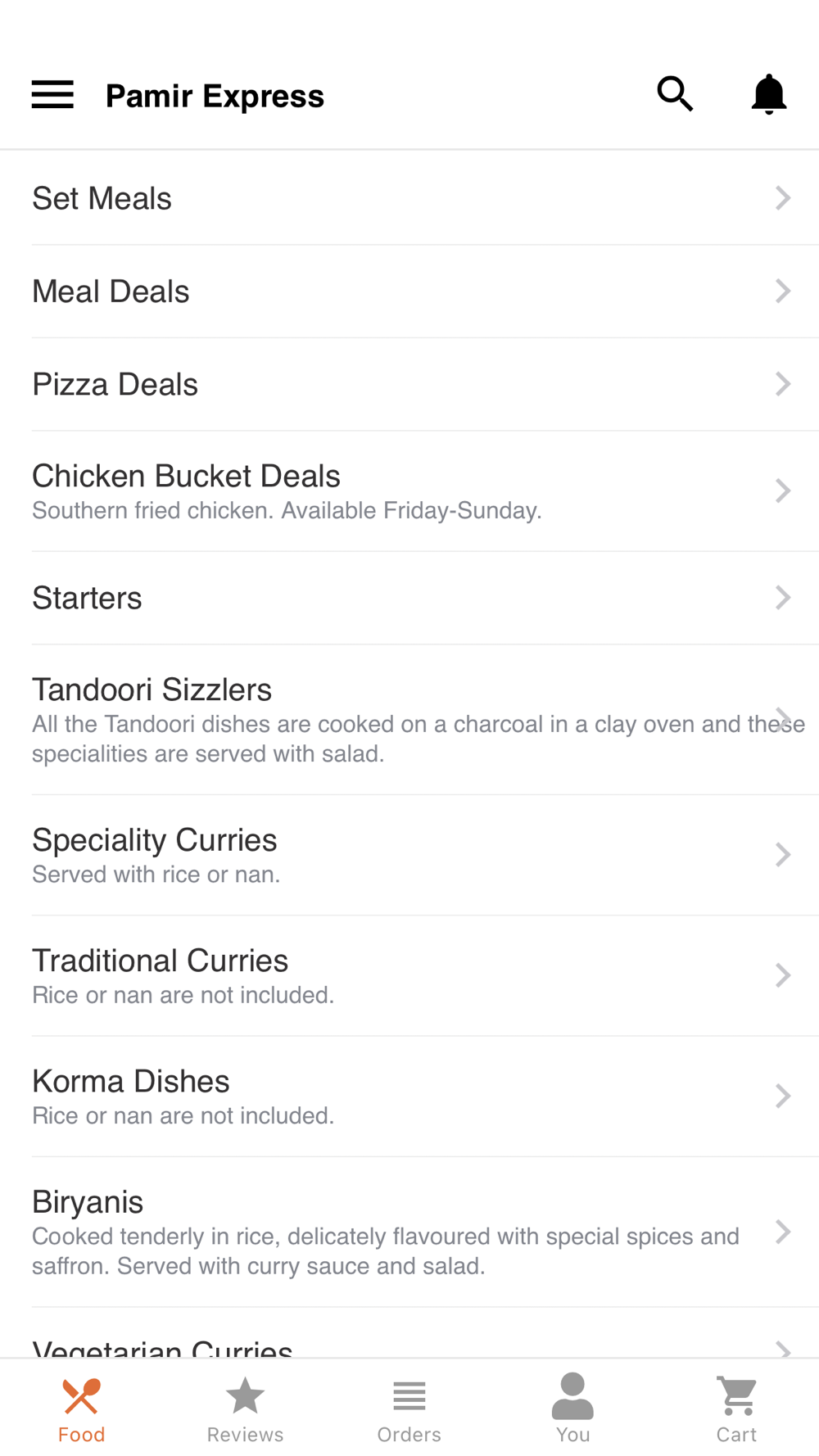Open the Set Meals category
Screen dimensions: 819x1456
pos(409,198)
